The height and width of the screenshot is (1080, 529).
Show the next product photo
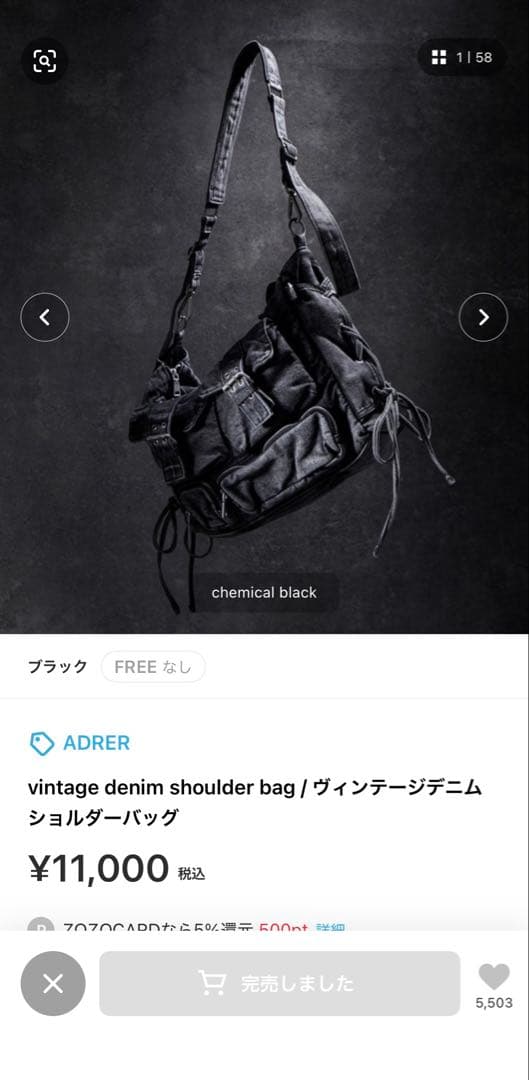(484, 317)
